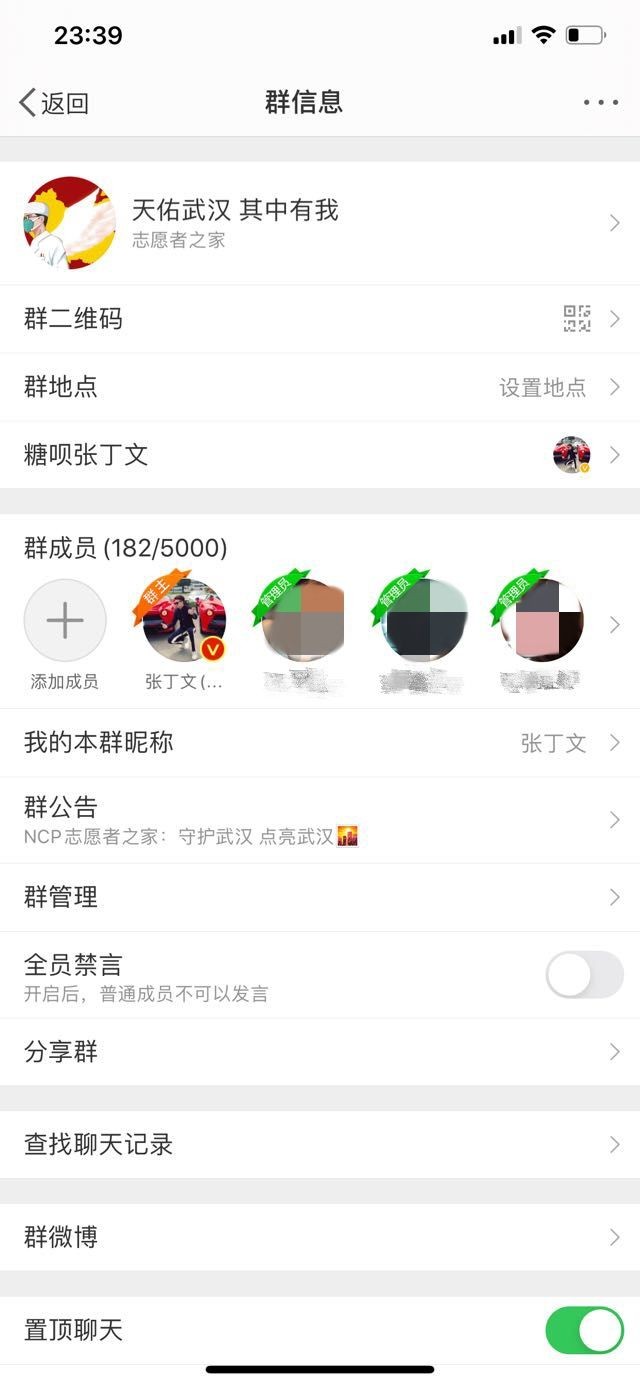Open the 天佑武汉 其中有我 group profile
640x1386 pixels.
[320, 223]
